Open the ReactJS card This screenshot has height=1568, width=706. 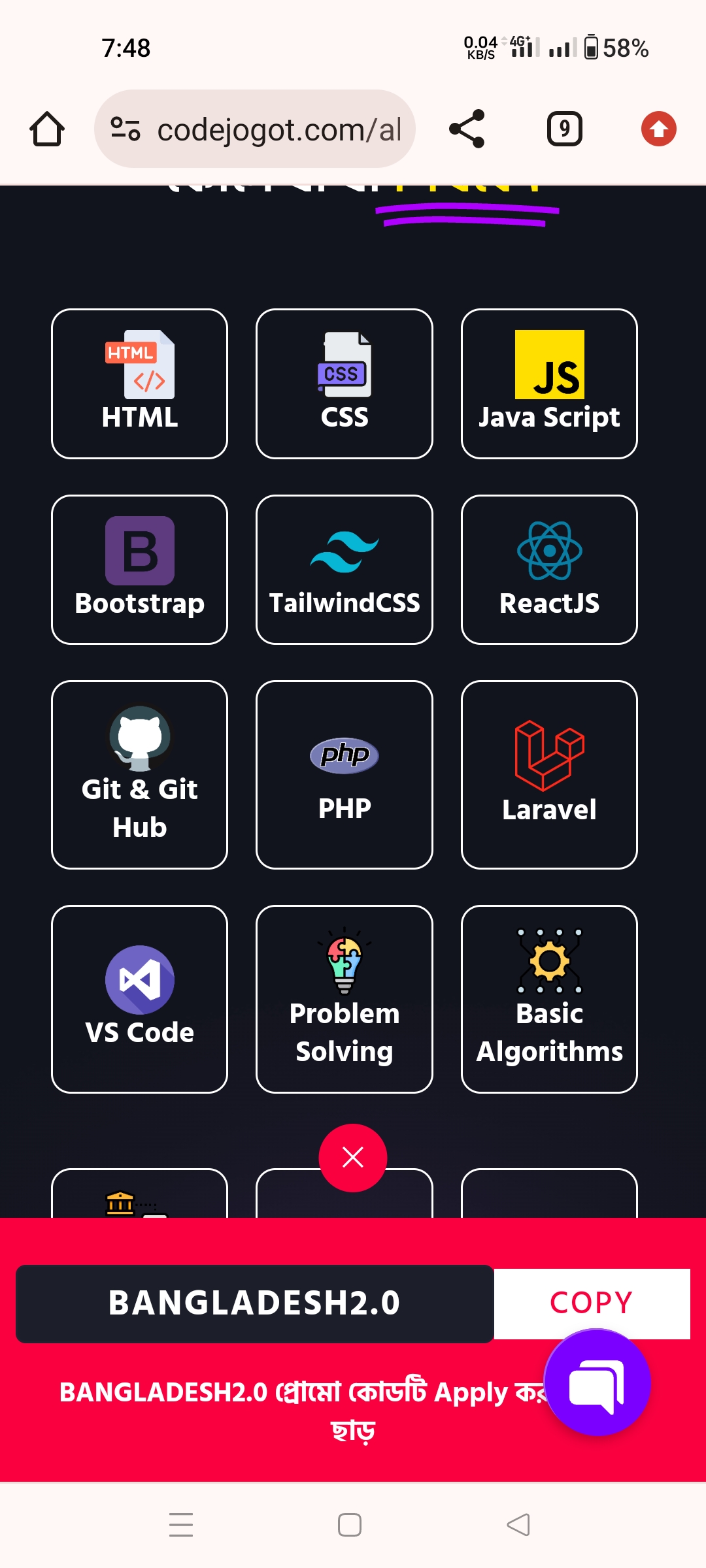point(549,570)
